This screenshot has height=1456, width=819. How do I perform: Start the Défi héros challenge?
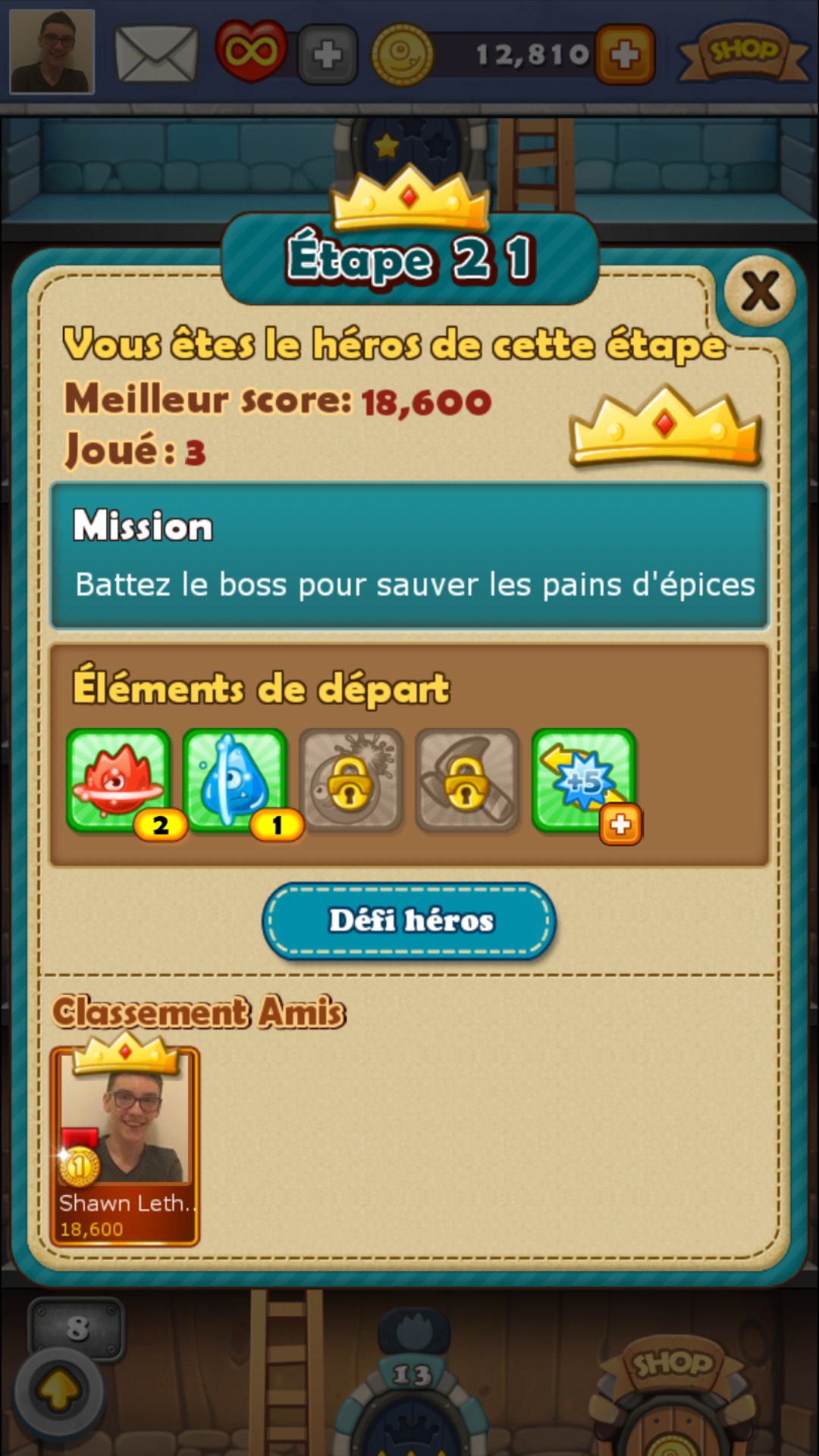409,921
